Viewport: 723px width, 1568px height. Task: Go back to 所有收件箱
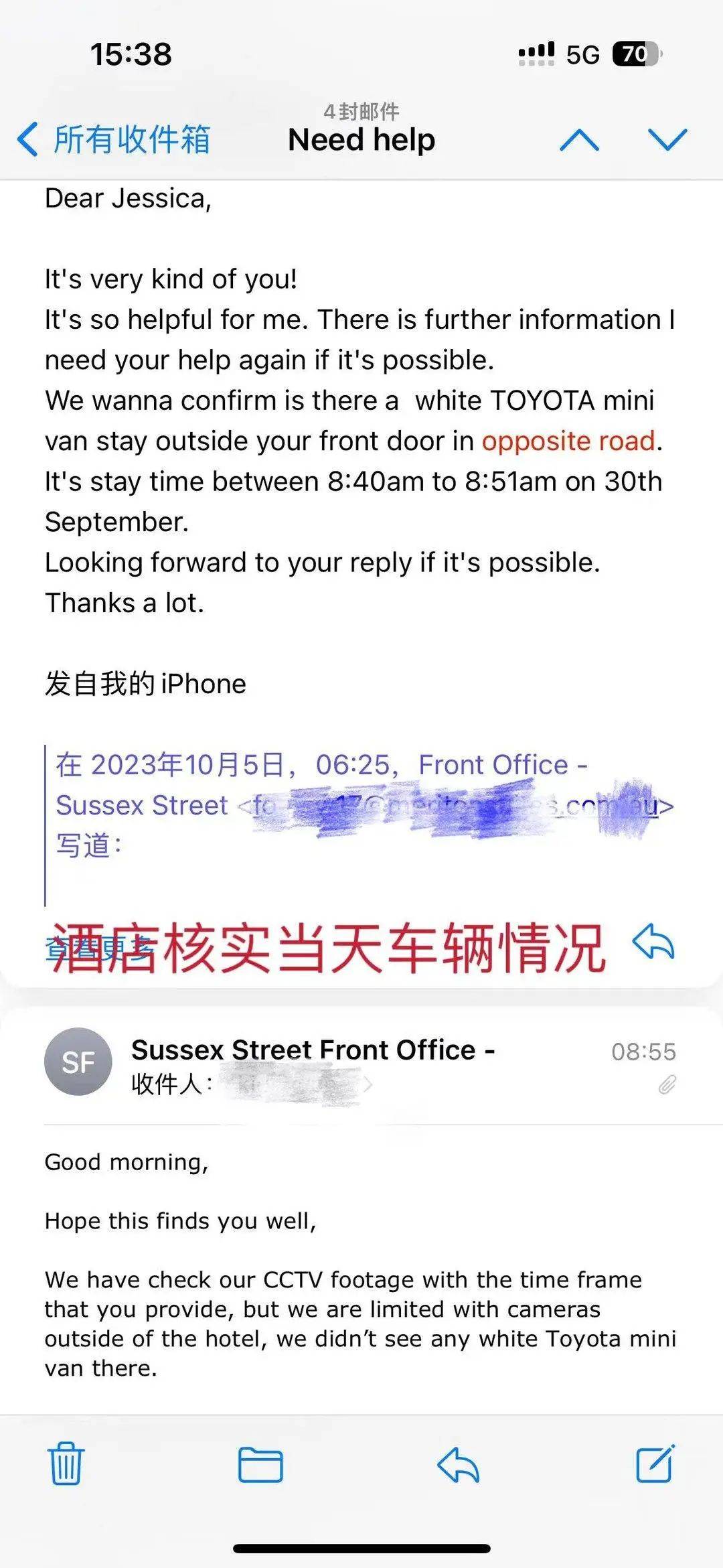(114, 139)
